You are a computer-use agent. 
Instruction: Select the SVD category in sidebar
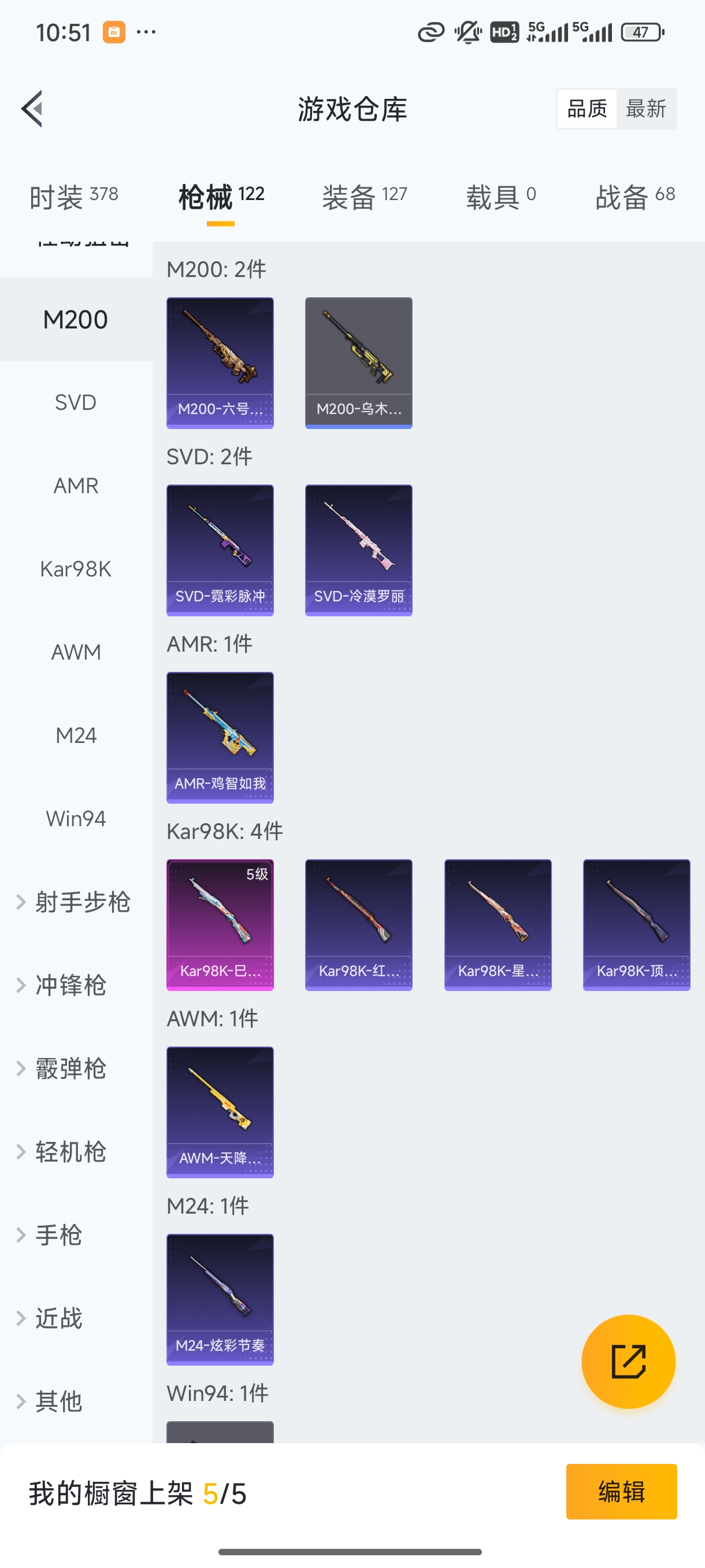tap(76, 402)
